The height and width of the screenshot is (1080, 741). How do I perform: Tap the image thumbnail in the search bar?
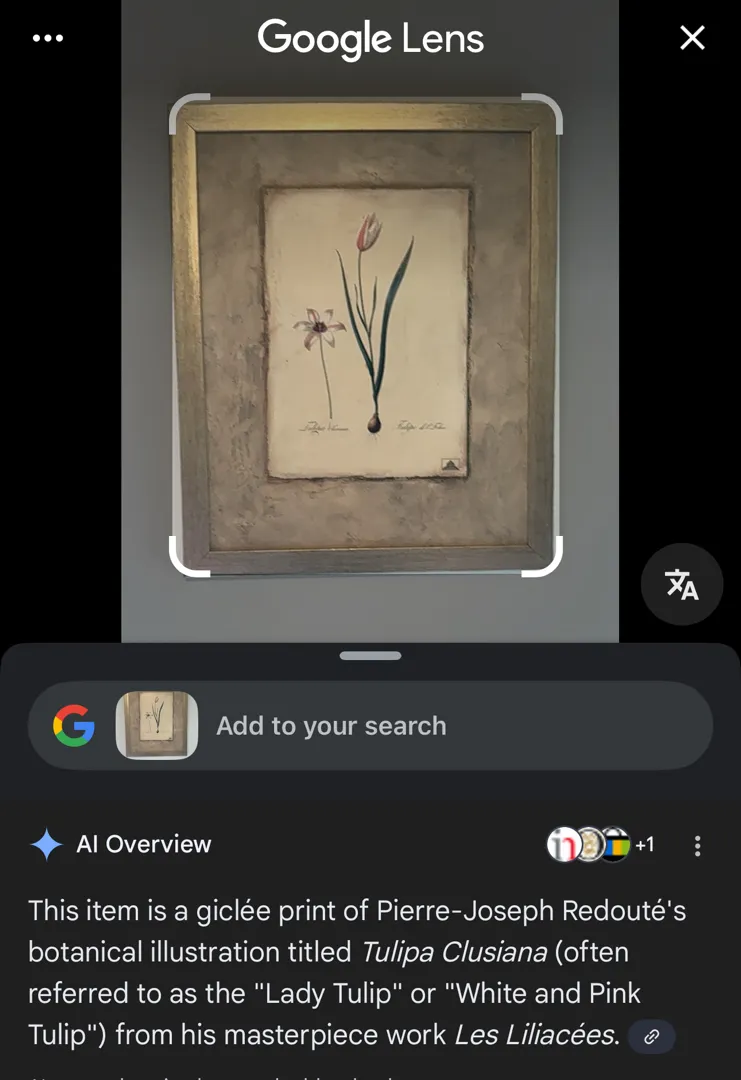(157, 726)
